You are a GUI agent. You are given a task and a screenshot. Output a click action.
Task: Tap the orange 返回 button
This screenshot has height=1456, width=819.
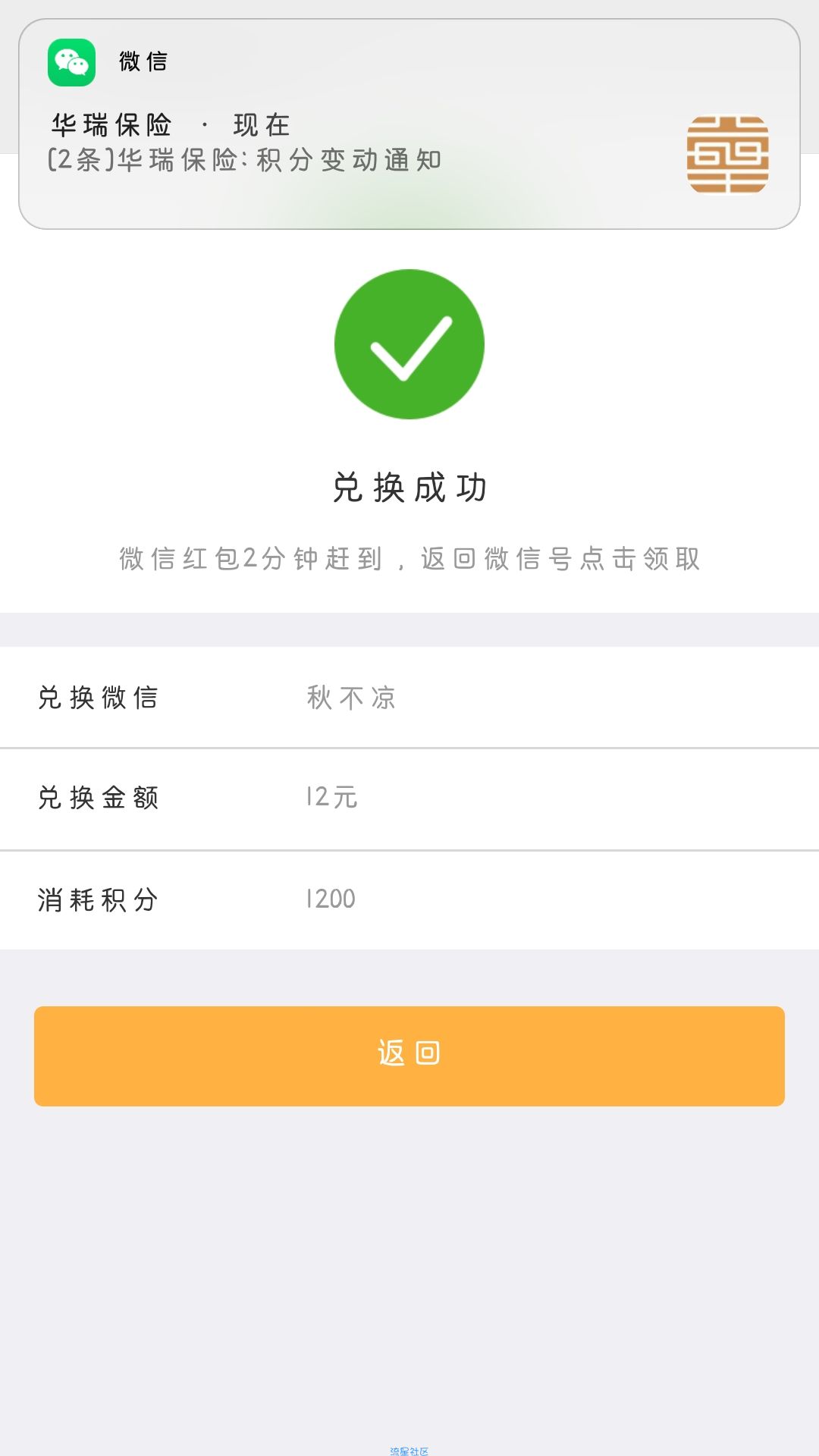pos(409,1056)
